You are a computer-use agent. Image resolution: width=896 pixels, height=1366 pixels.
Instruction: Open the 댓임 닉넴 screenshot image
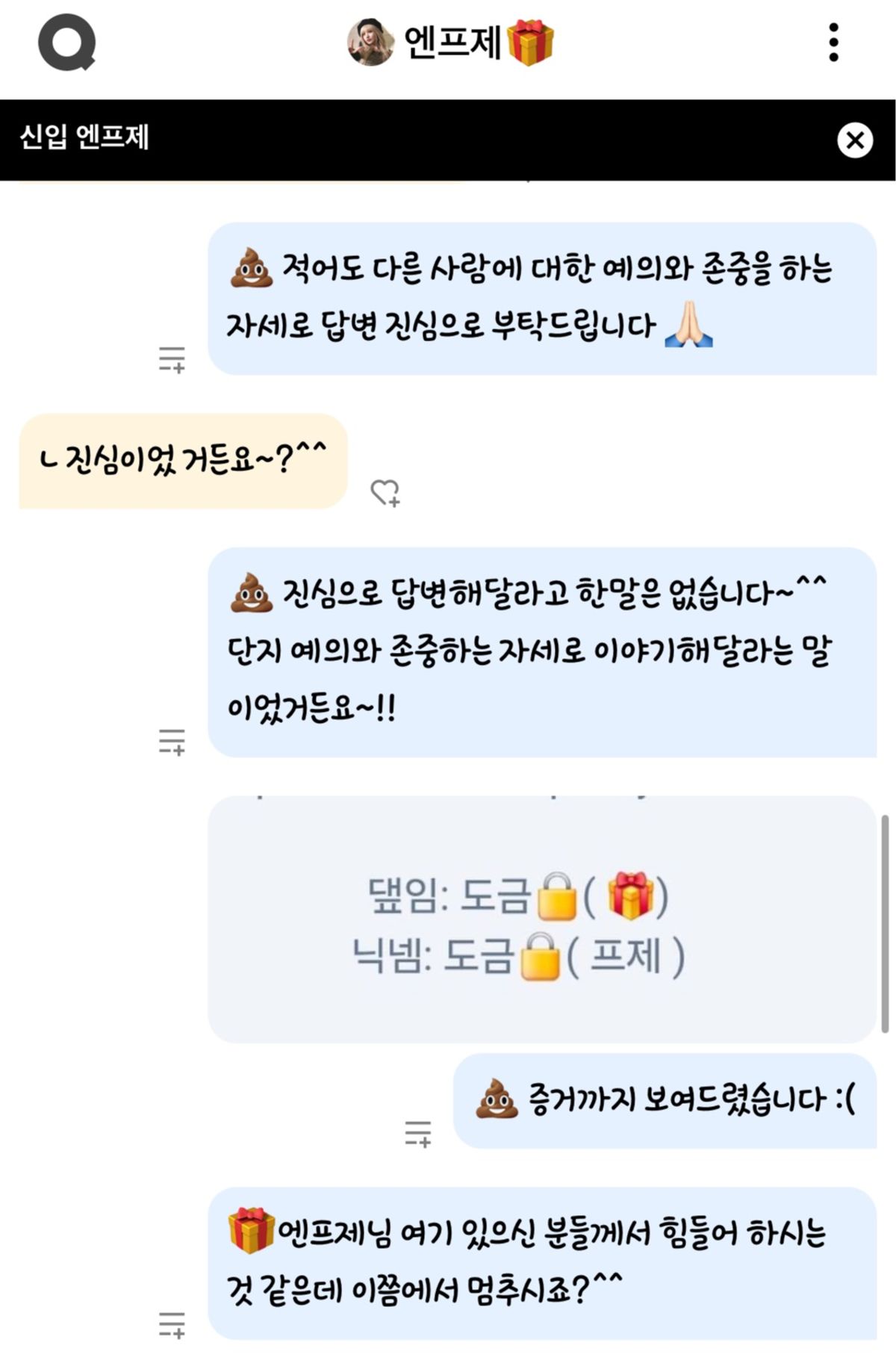(x=541, y=919)
